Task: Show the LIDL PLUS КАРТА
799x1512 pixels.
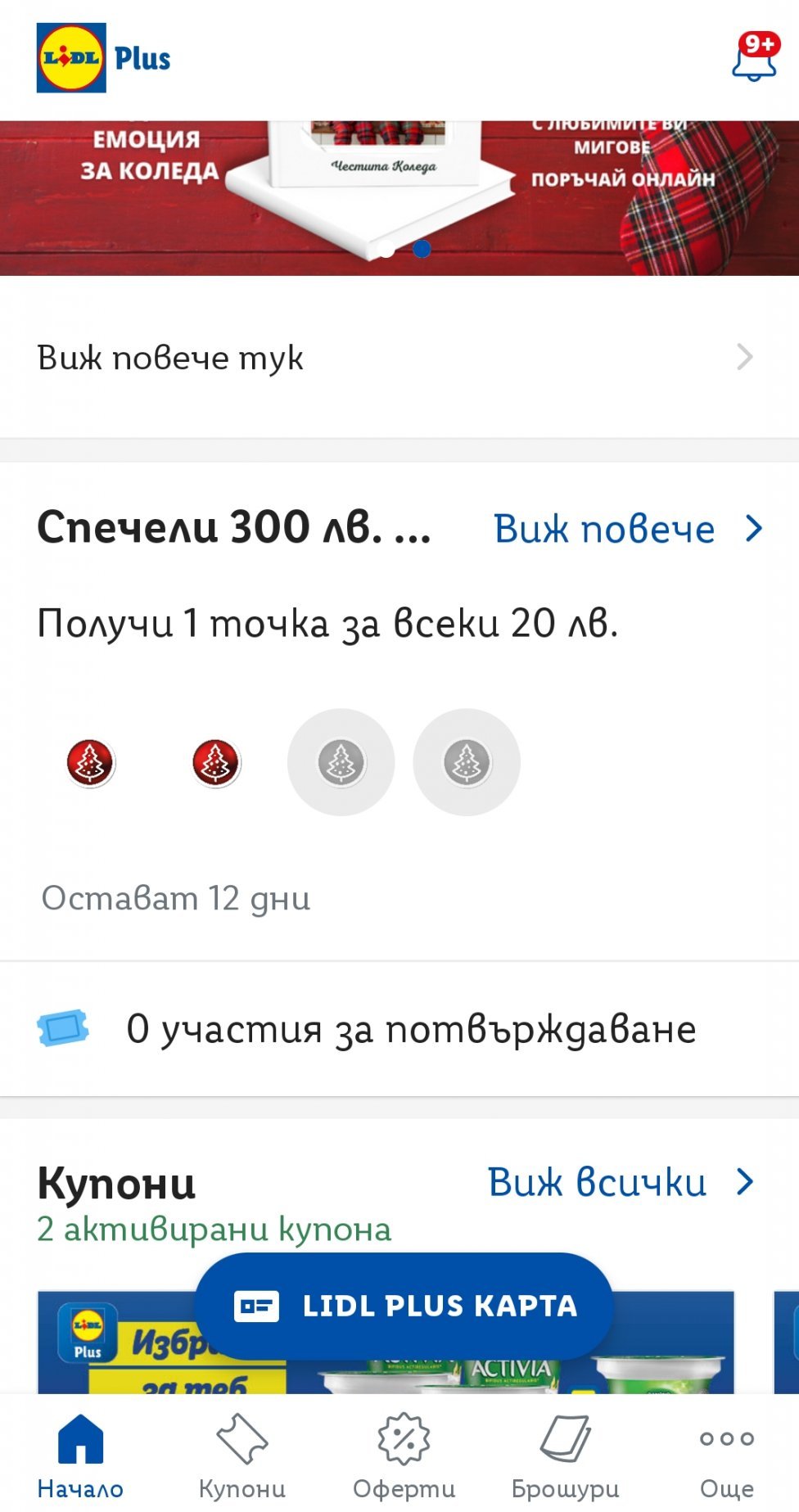Action: pos(404,1306)
